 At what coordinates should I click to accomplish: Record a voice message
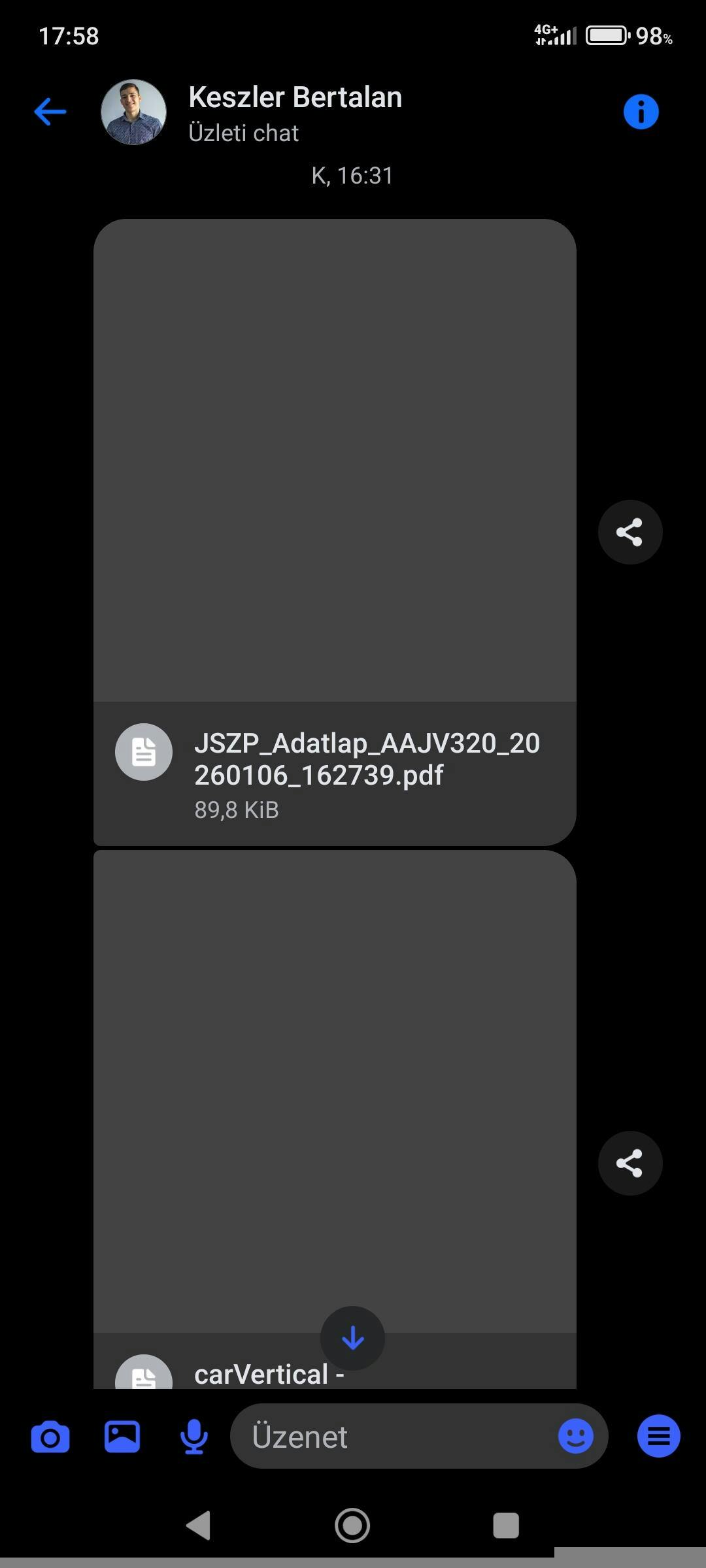tap(193, 1437)
